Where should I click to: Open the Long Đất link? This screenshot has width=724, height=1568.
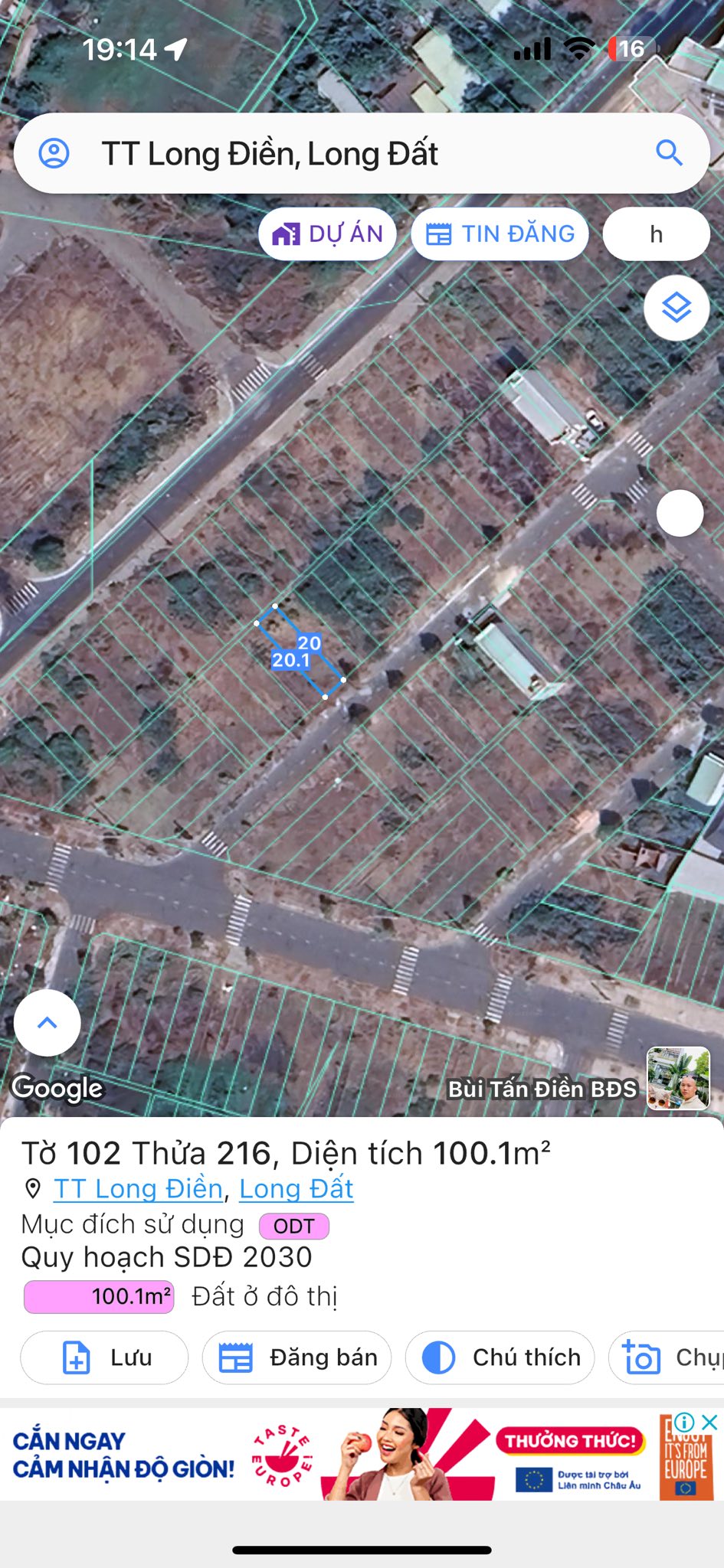296,1189
